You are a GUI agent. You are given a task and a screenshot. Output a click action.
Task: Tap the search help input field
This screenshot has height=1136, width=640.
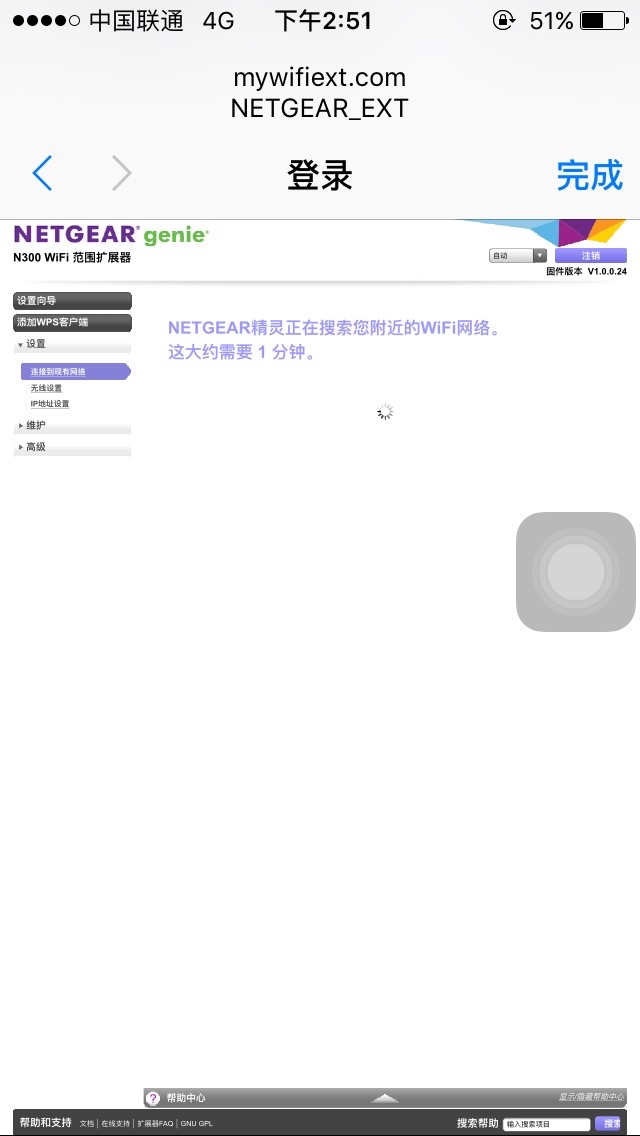point(547,1124)
